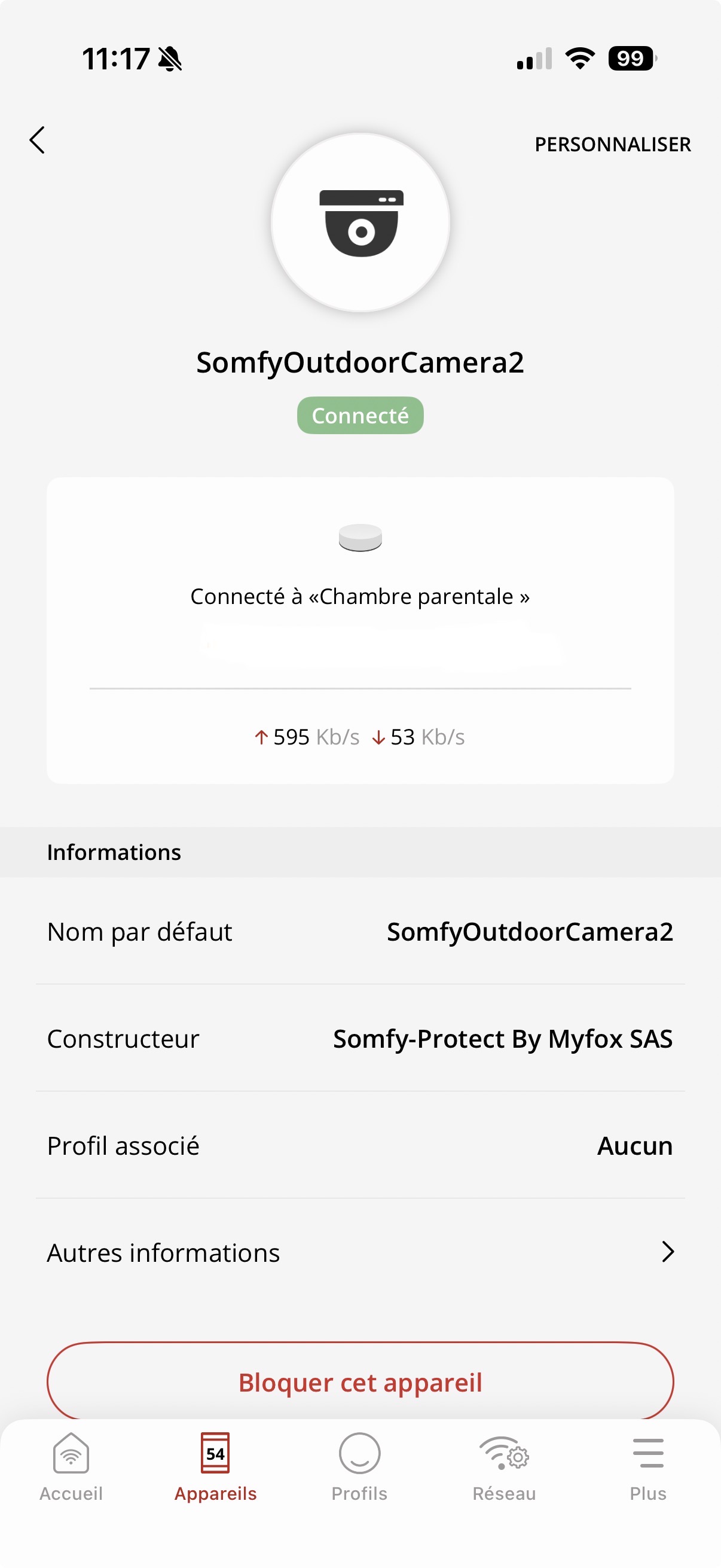Image resolution: width=721 pixels, height=1568 pixels.
Task: Go back using the top-left arrow
Action: point(37,141)
